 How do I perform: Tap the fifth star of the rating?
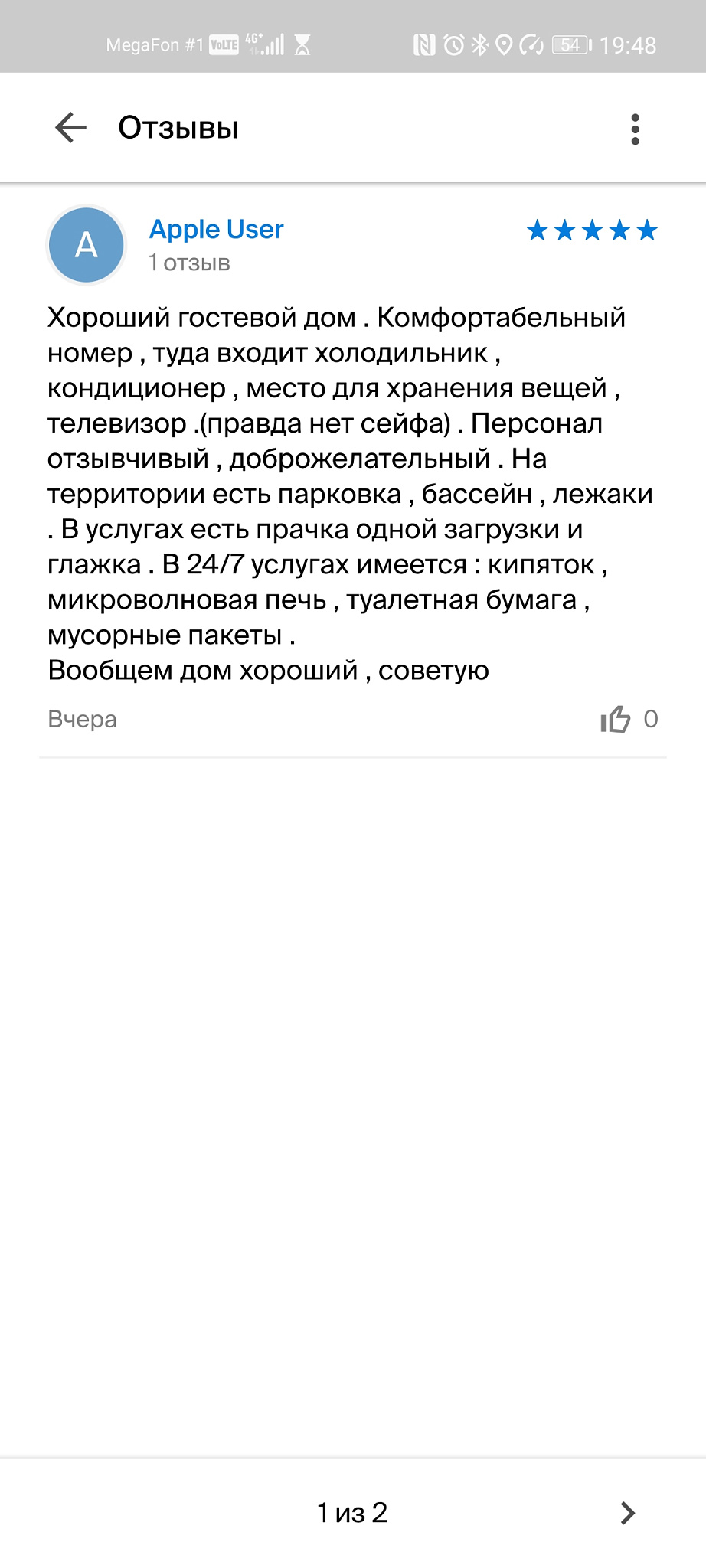[x=646, y=230]
